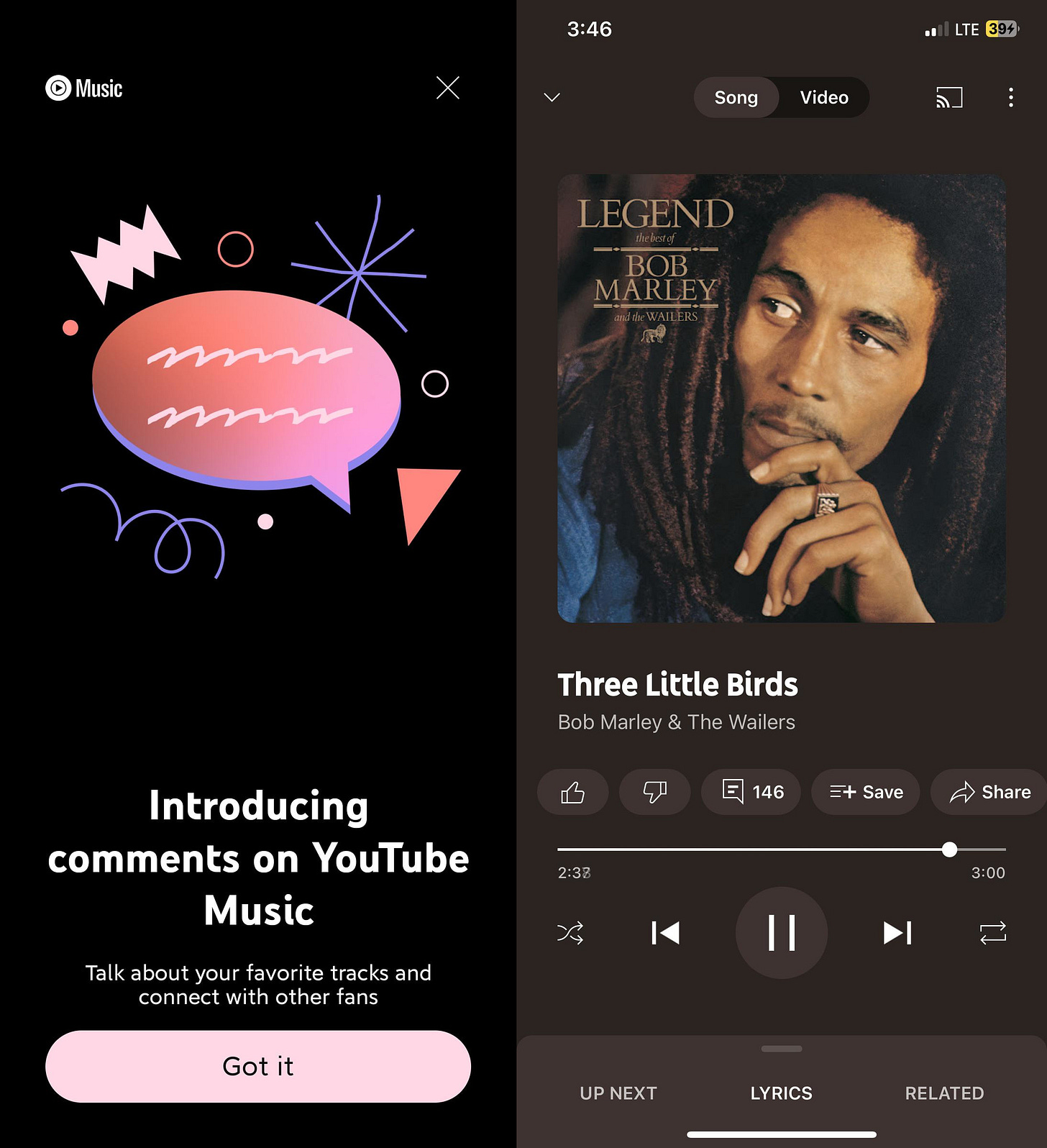The image size is (1047, 1148).
Task: Switch to the Lyrics tab
Action: (781, 1093)
